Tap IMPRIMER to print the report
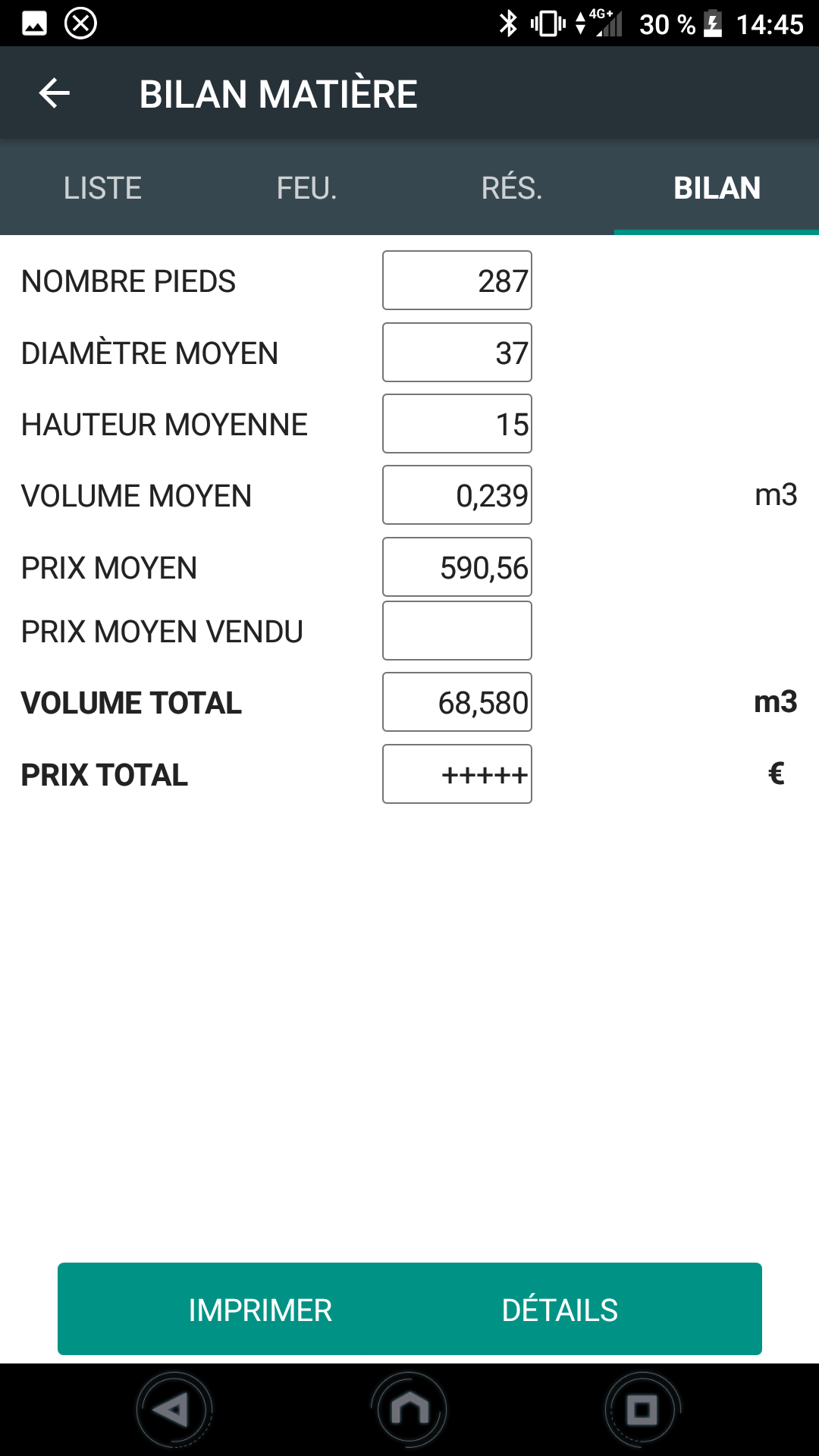Image resolution: width=819 pixels, height=1456 pixels. click(260, 1310)
